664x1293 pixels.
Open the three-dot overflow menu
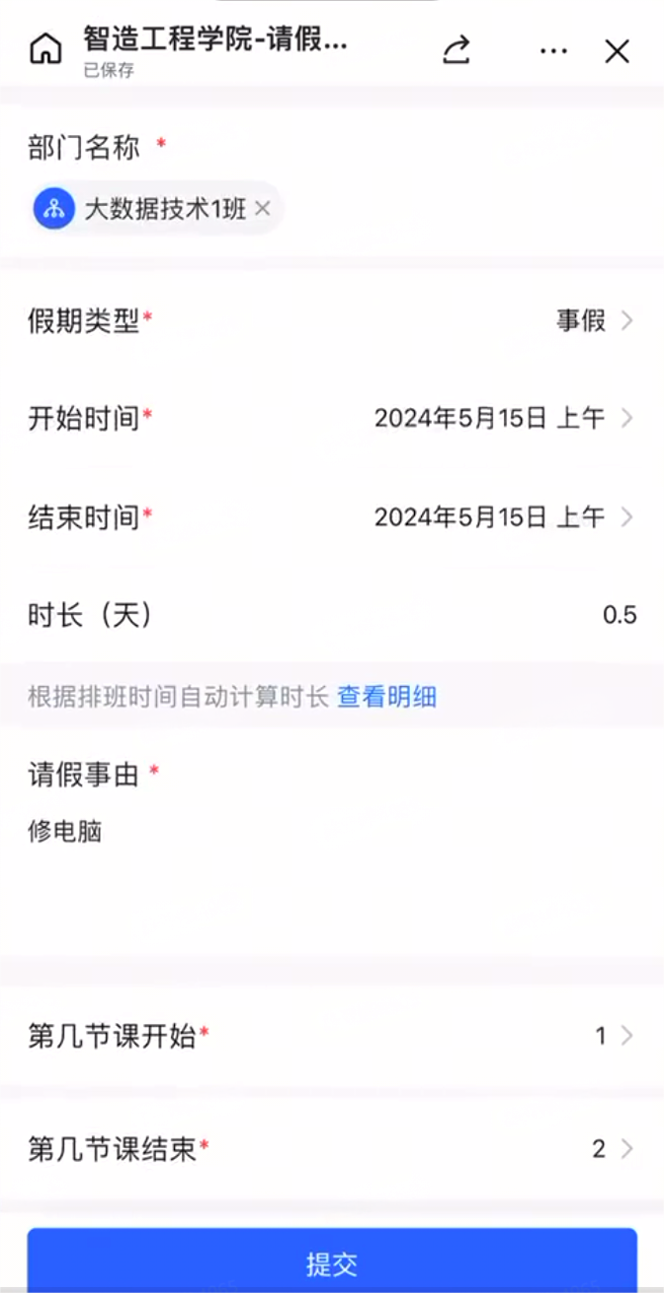tap(553, 51)
